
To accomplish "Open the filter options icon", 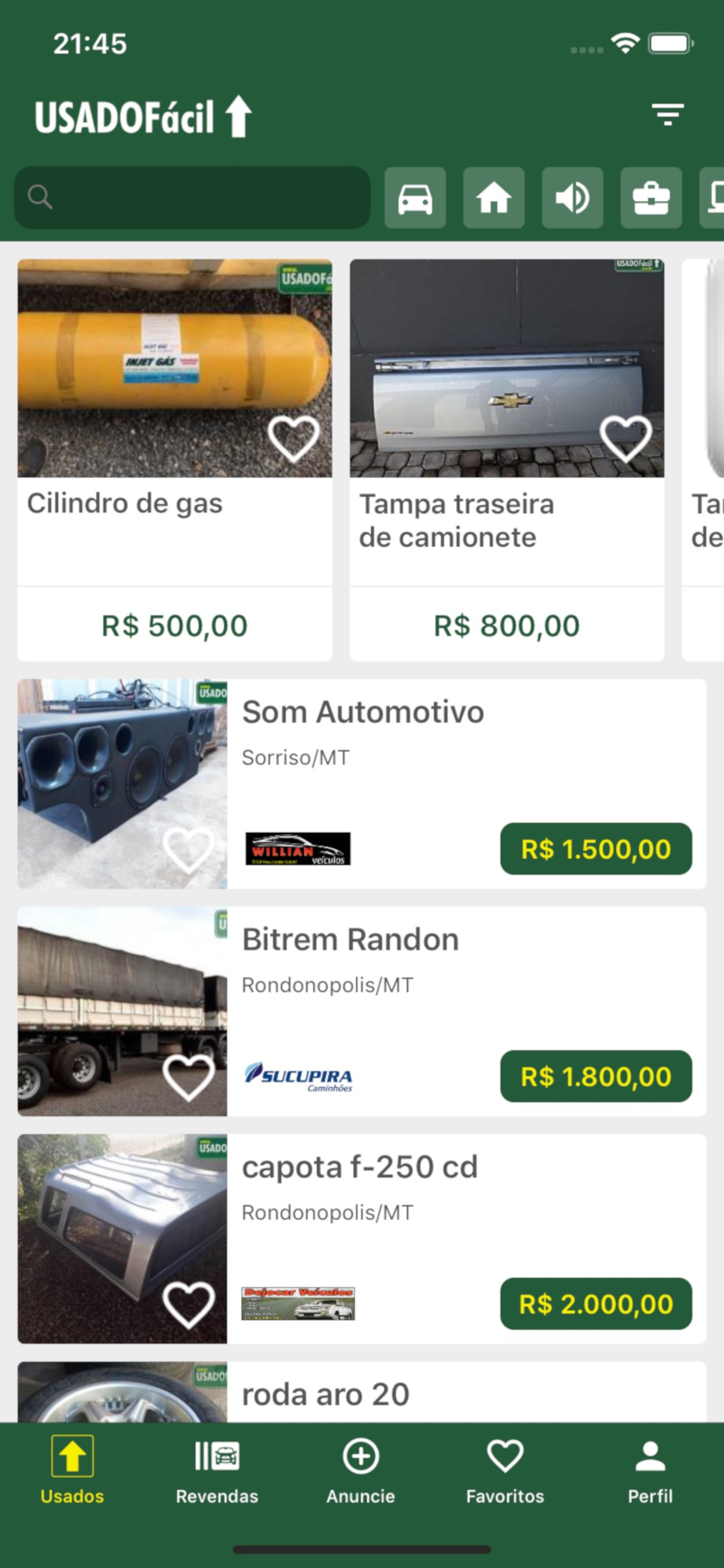I will pos(667,114).
